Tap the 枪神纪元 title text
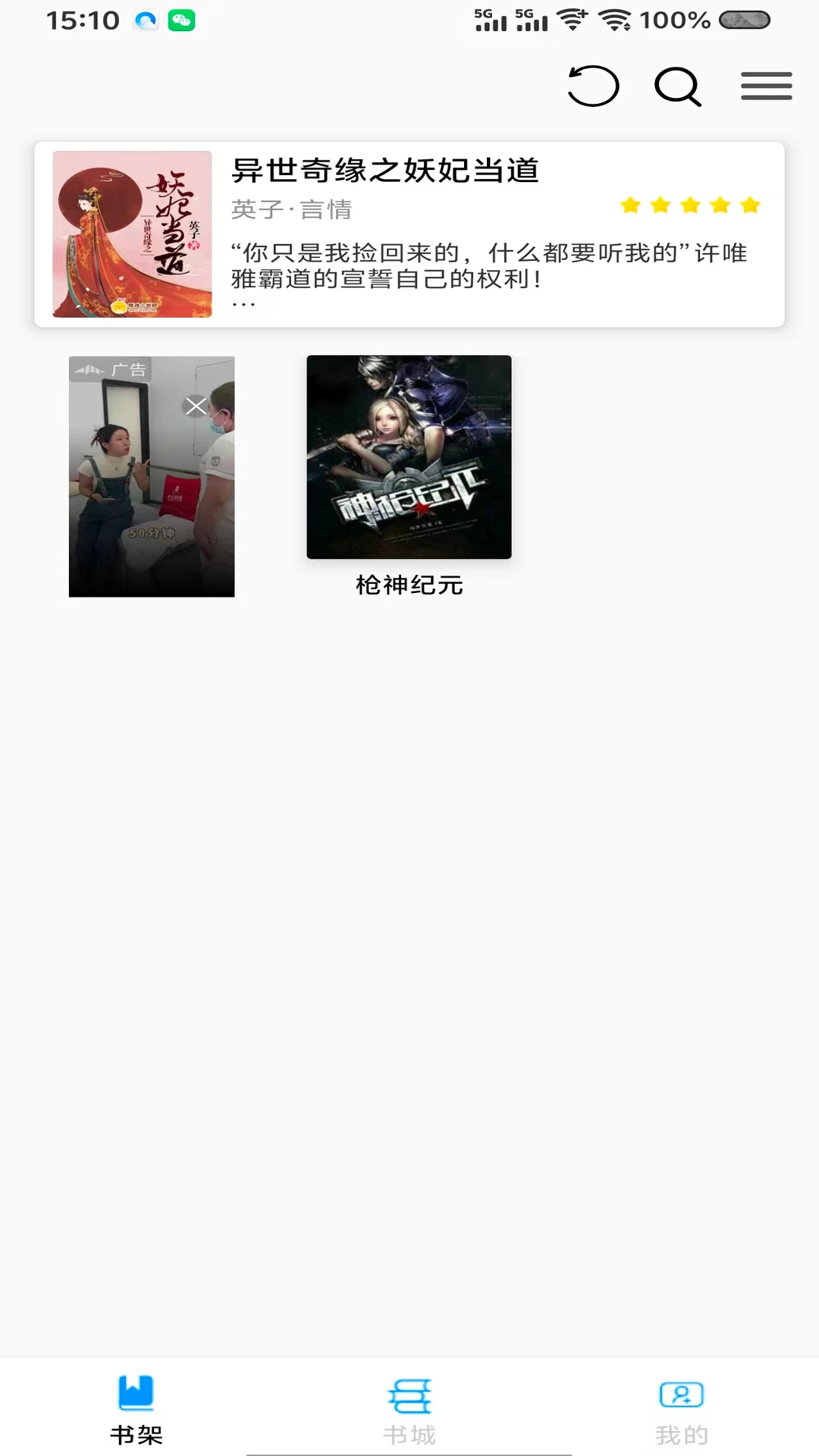The height and width of the screenshot is (1456, 819). click(x=409, y=585)
